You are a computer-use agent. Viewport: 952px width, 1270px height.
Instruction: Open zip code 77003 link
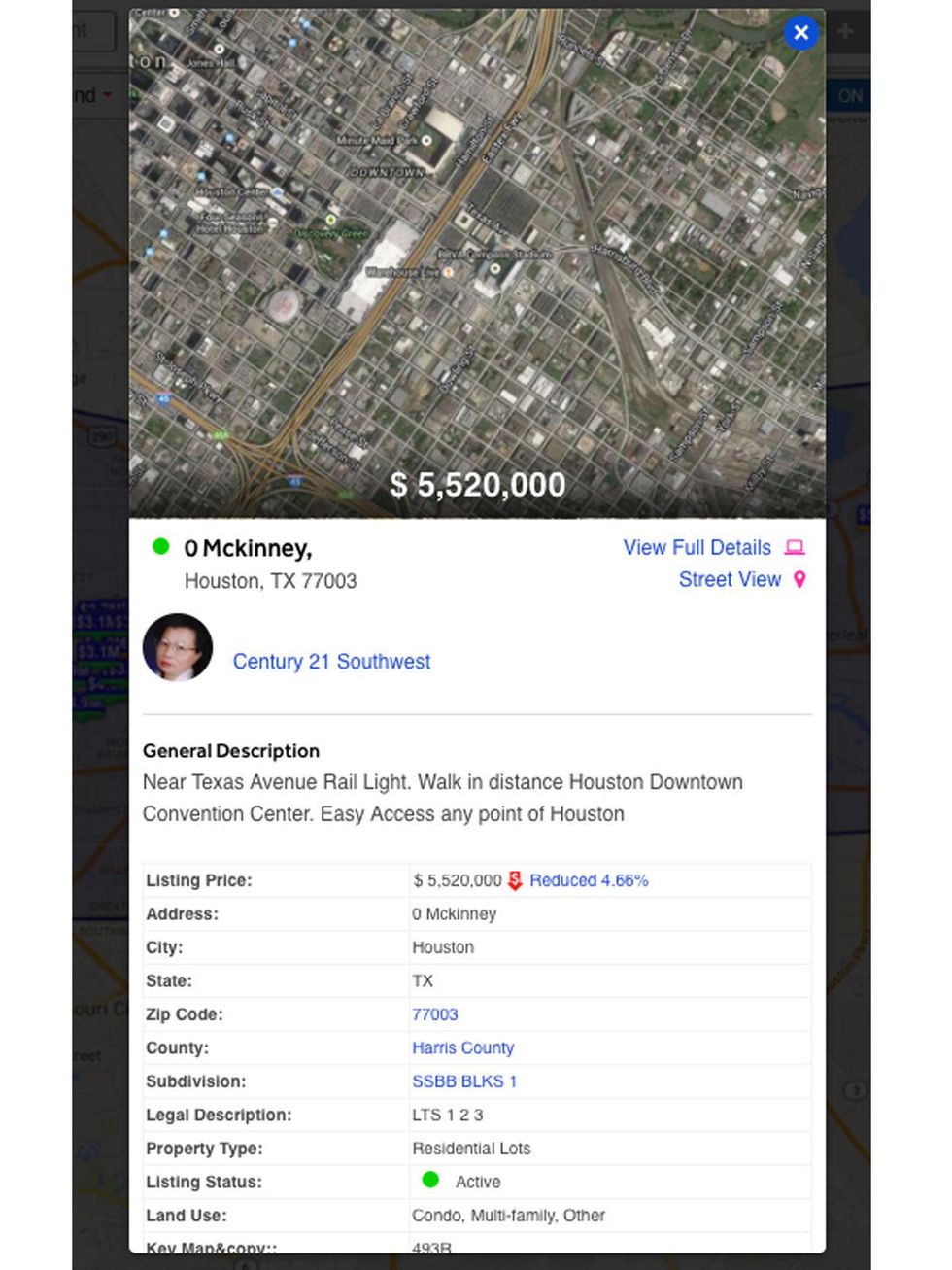click(x=434, y=1014)
